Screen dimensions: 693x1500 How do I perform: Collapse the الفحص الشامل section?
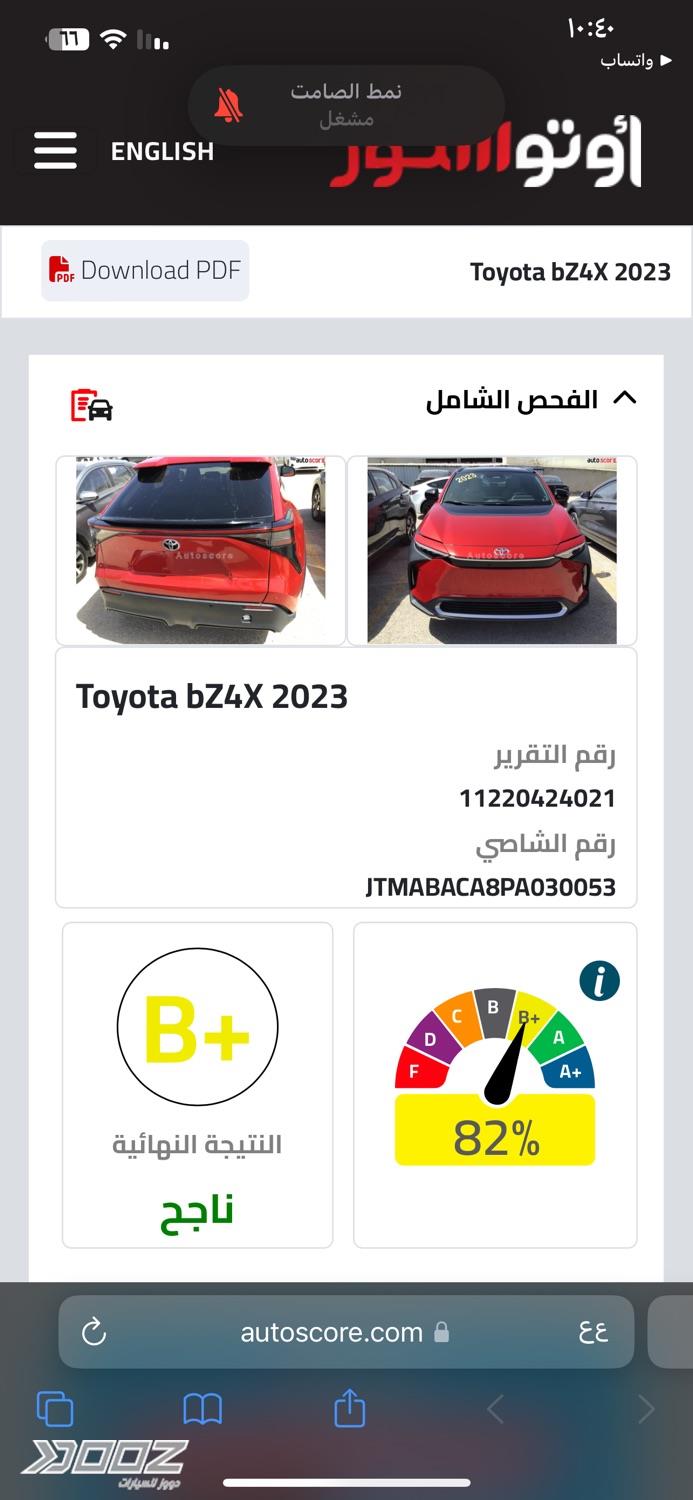click(624, 399)
